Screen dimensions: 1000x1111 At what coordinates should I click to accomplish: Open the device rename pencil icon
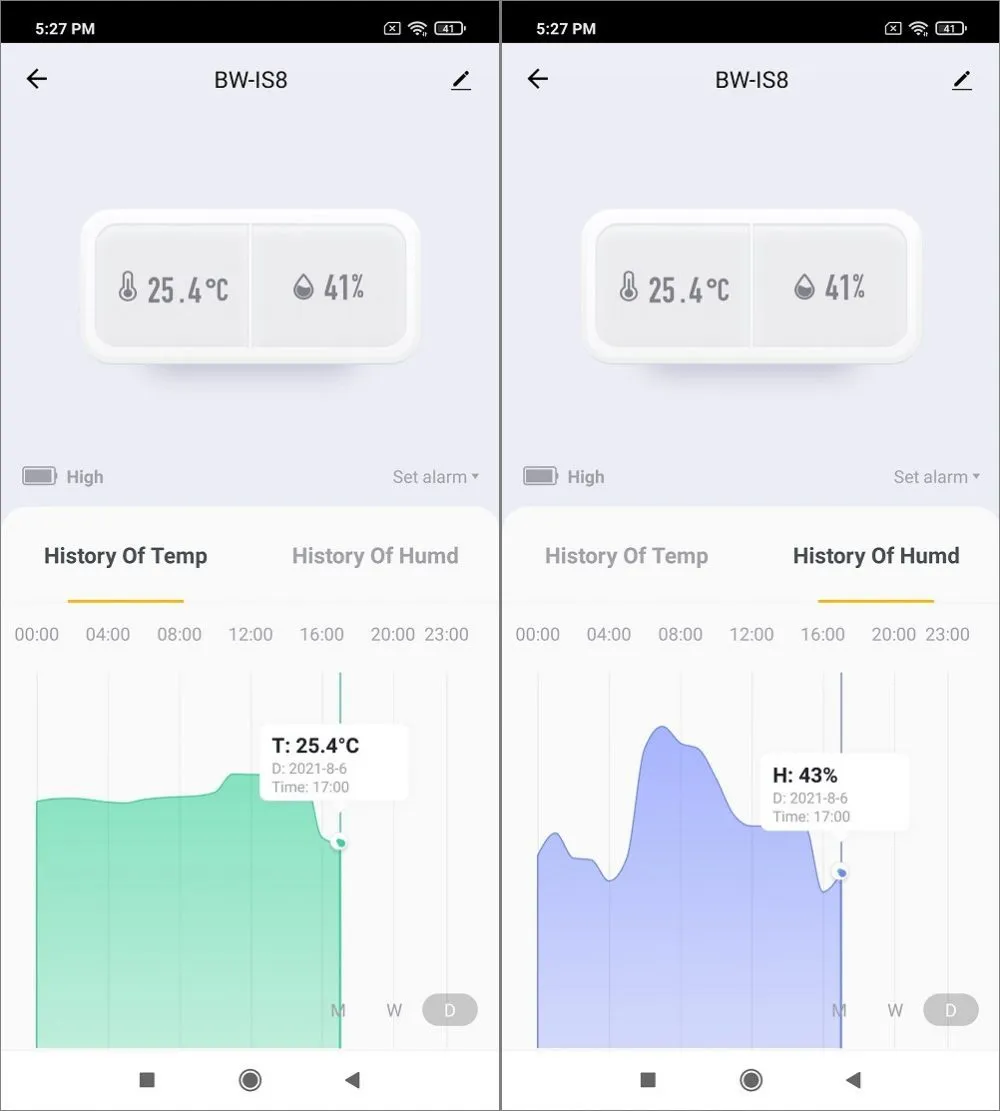pyautogui.click(x=461, y=80)
